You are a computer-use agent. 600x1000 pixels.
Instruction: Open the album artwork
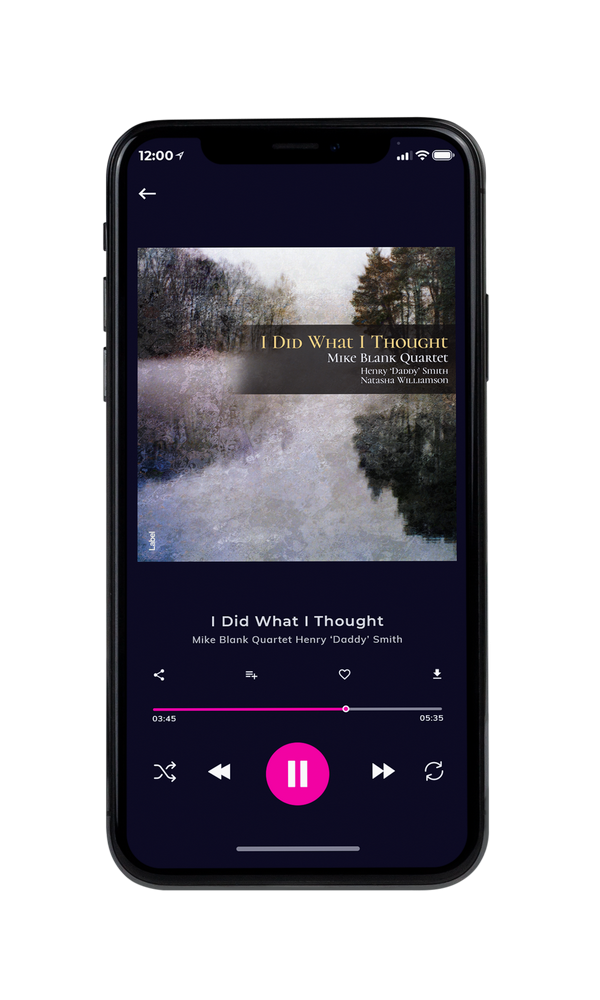tap(297, 404)
